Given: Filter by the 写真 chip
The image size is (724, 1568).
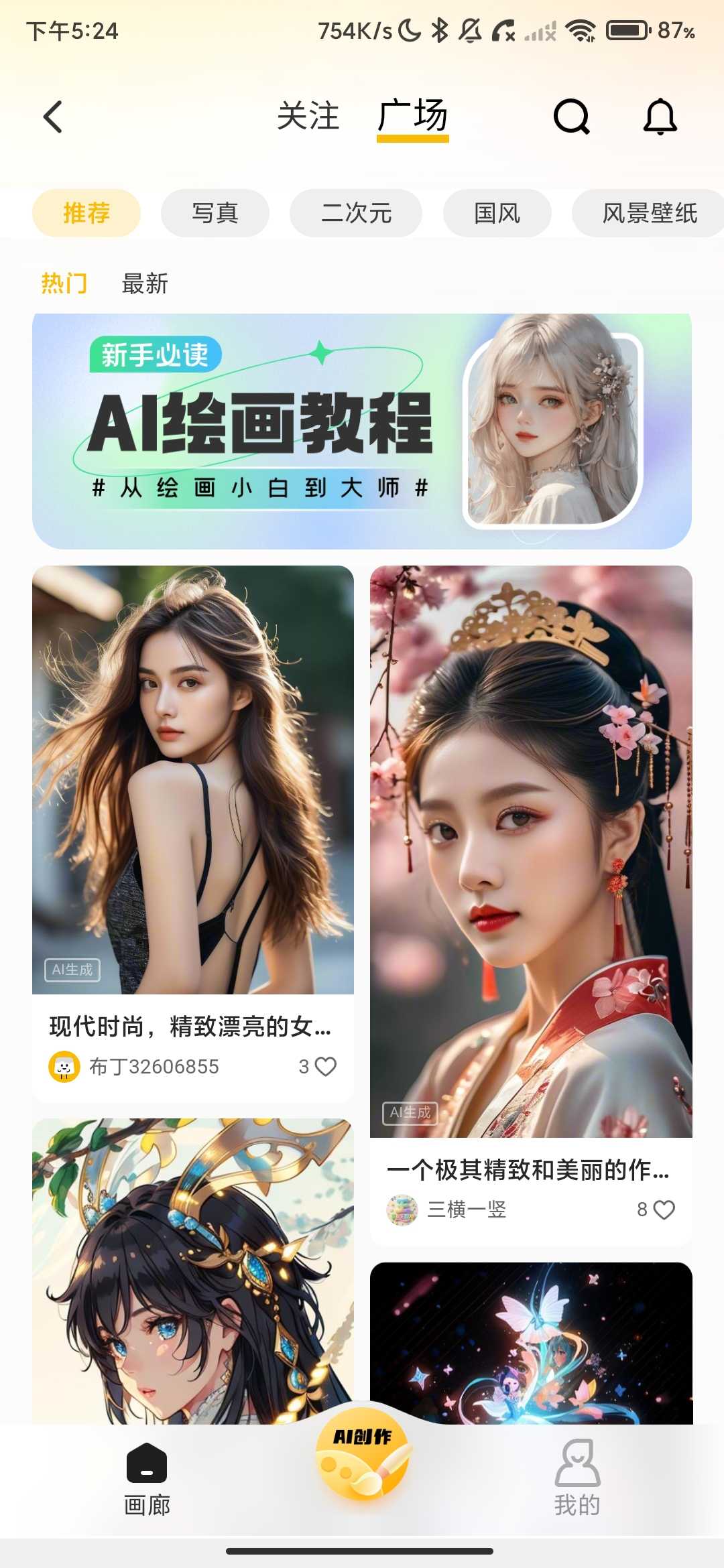Looking at the screenshot, I should click(215, 213).
